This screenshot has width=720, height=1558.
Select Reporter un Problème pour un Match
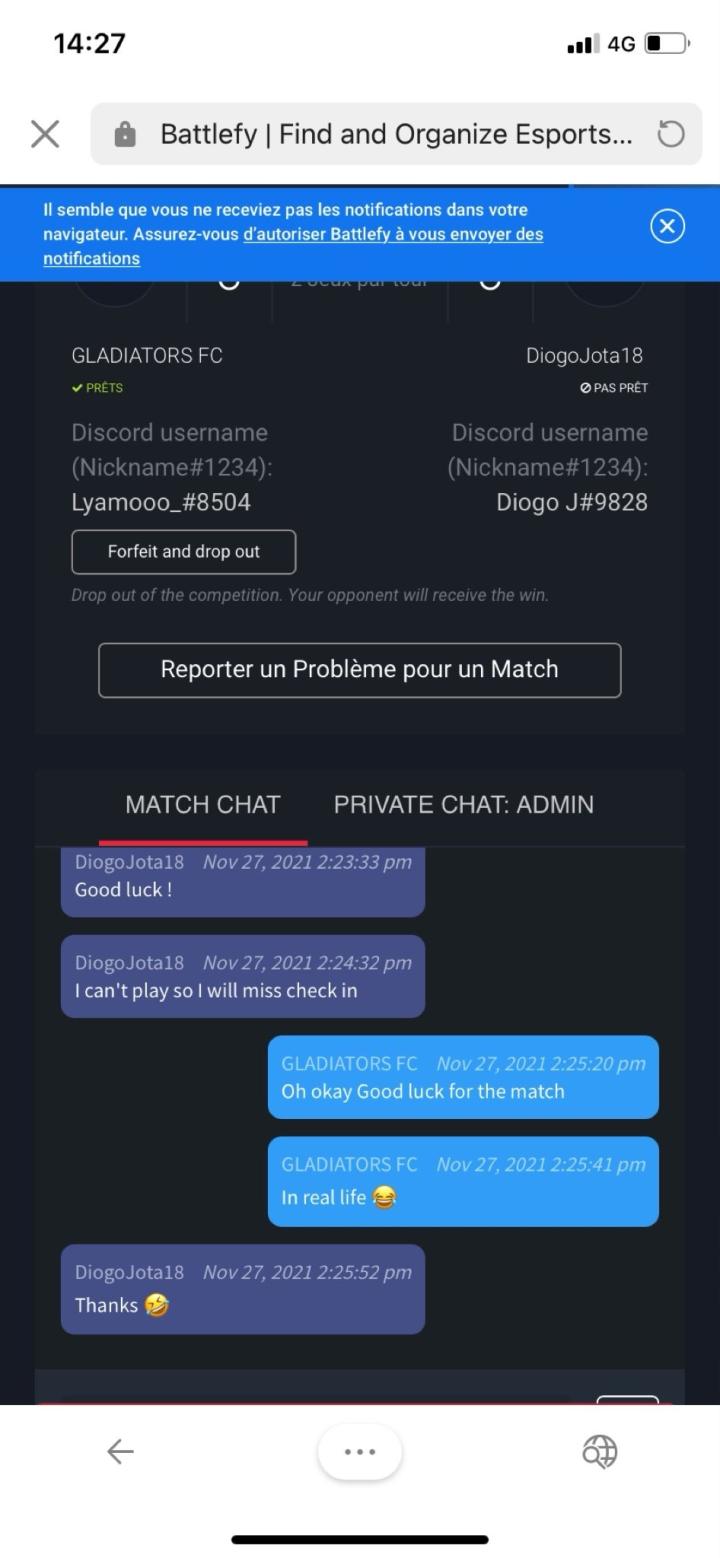click(360, 669)
